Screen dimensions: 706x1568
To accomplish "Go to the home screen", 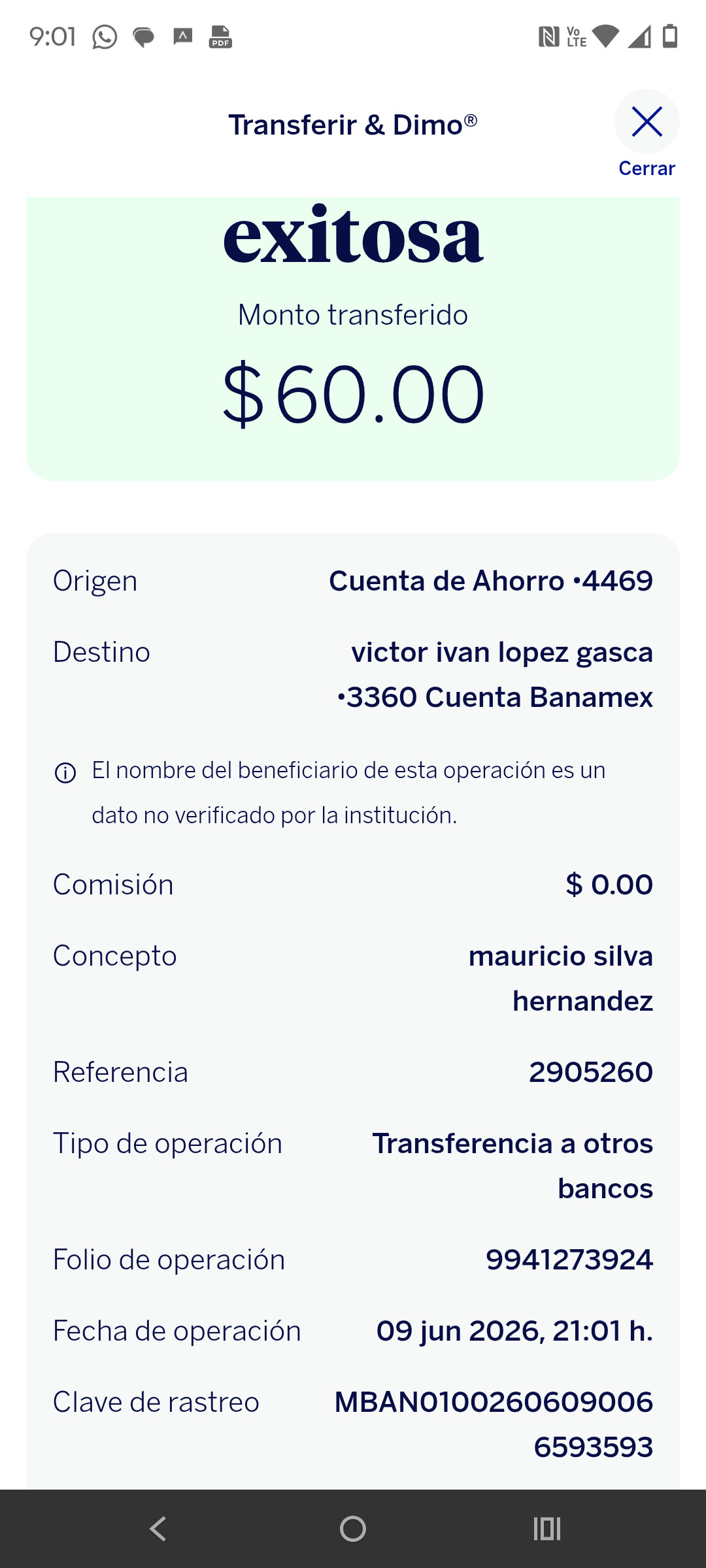I will pos(353,1529).
